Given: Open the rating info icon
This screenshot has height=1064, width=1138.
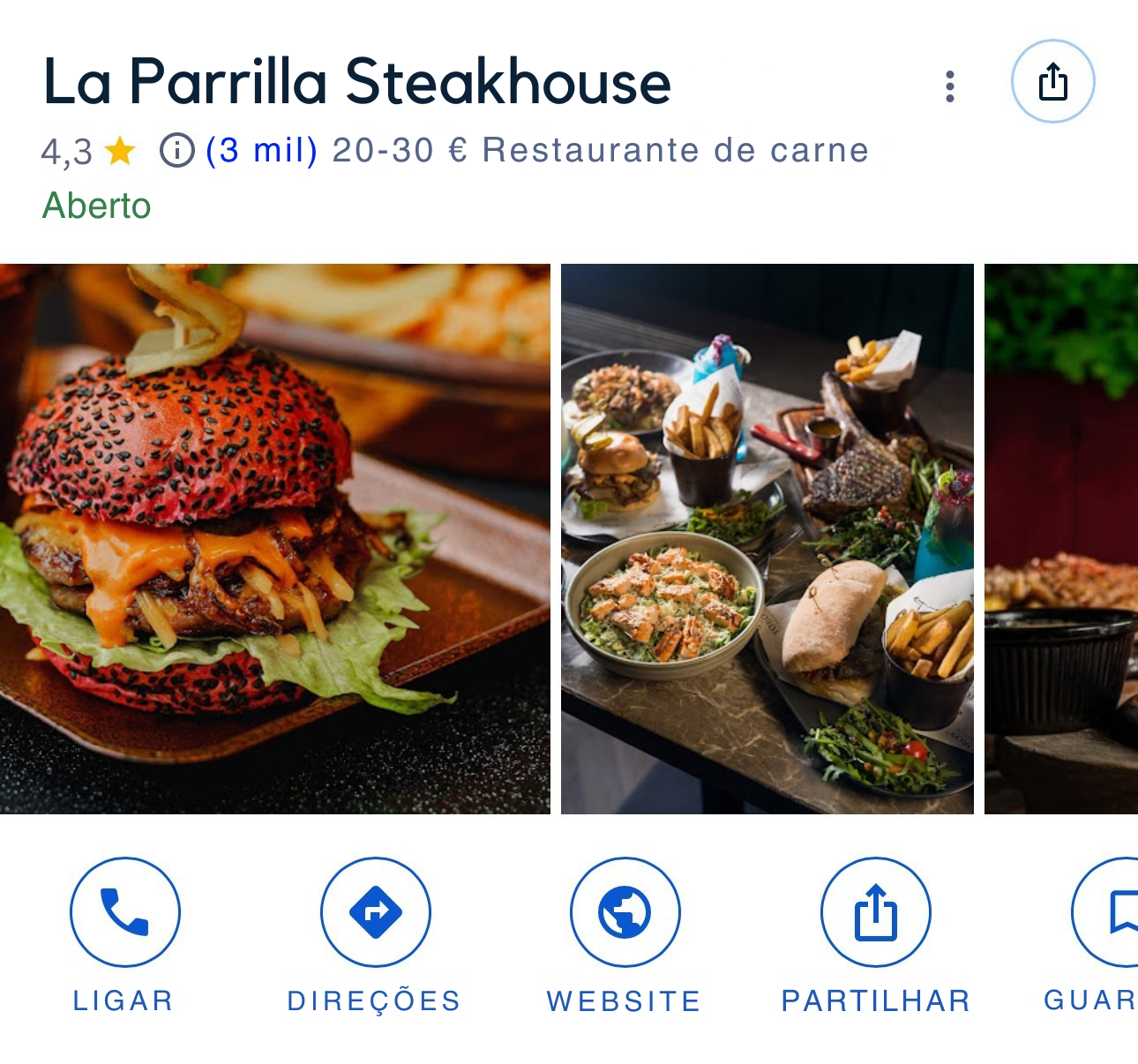Looking at the screenshot, I should pos(176,150).
